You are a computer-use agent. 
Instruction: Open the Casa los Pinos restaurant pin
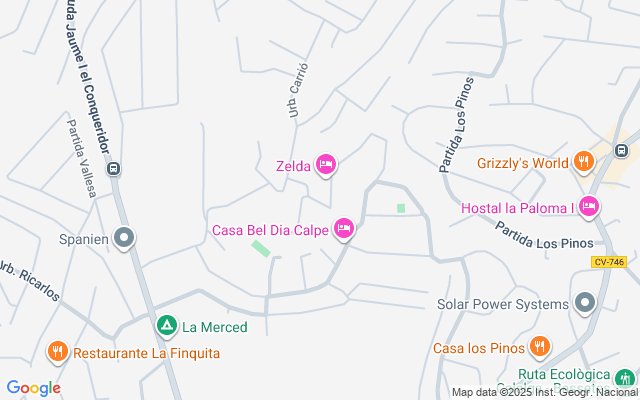tap(540, 348)
